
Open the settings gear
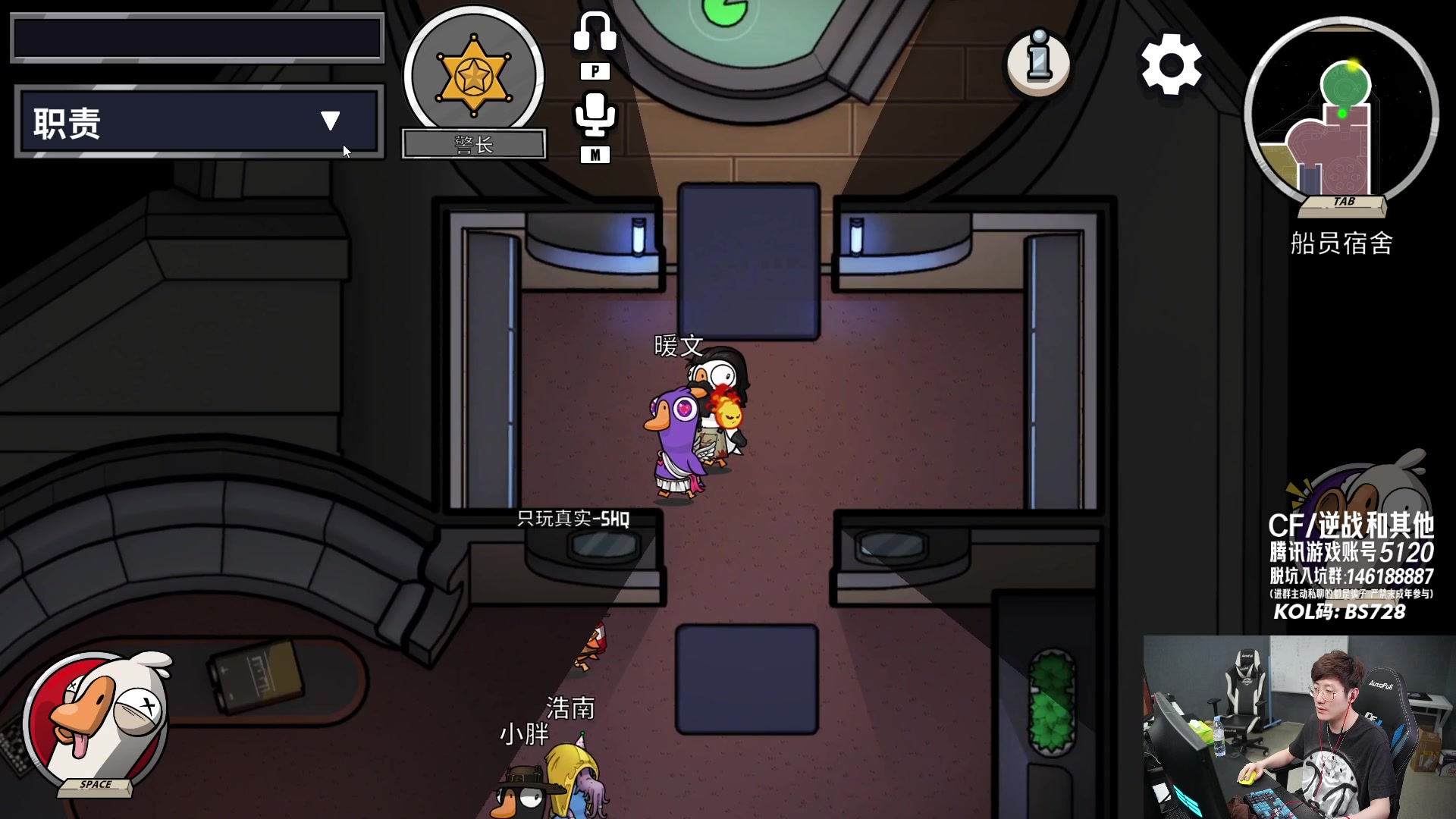1171,64
